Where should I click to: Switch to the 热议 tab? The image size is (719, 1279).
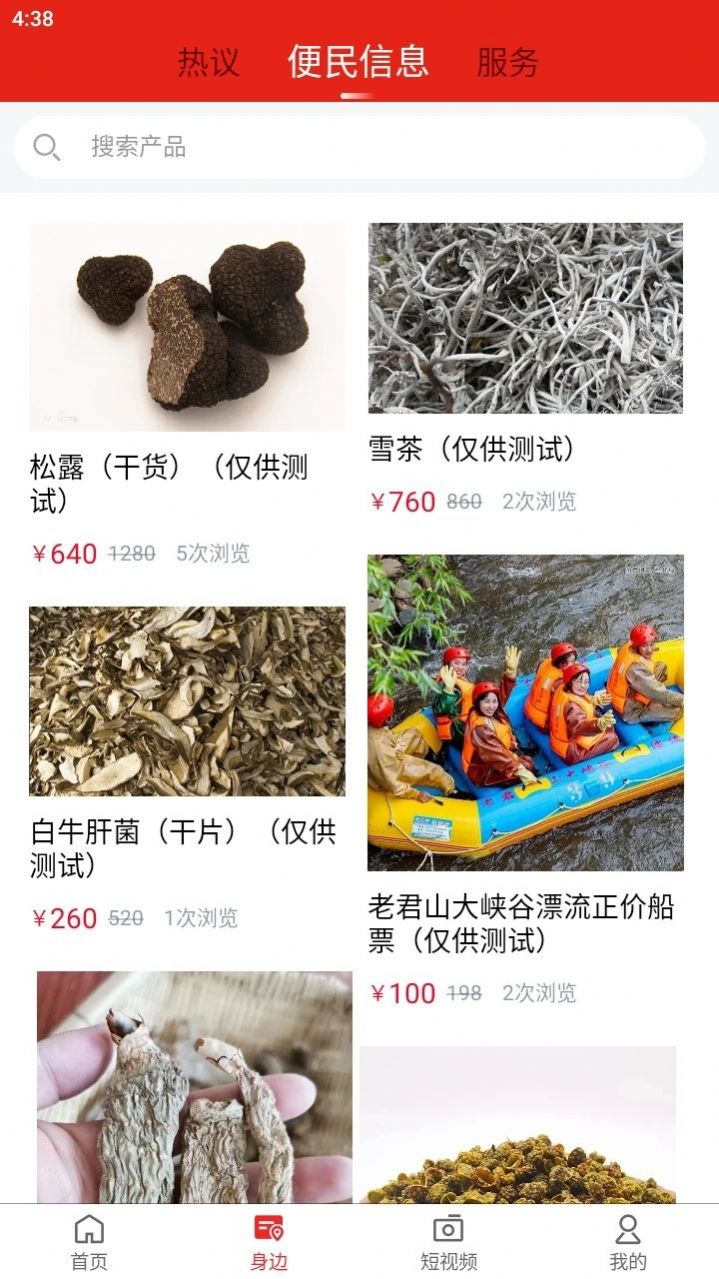click(208, 62)
